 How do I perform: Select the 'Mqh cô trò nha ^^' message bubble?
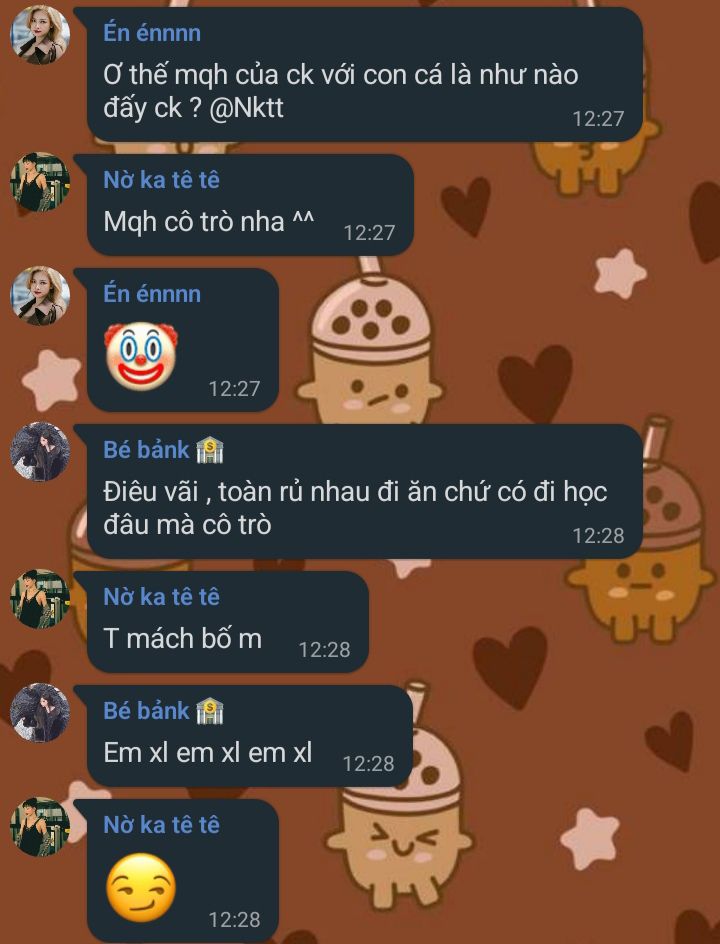pyautogui.click(x=250, y=207)
